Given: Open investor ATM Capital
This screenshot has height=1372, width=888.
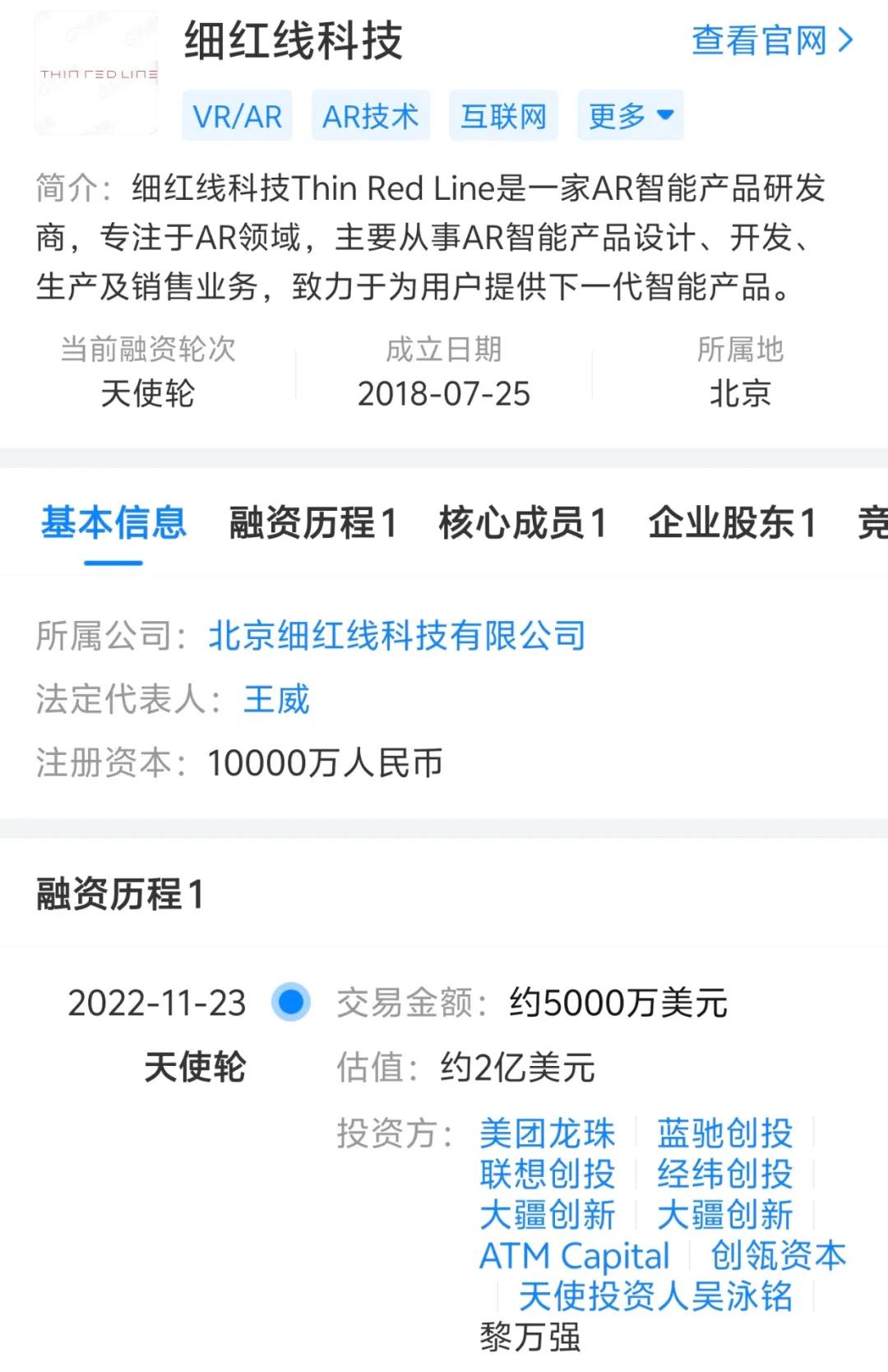Looking at the screenshot, I should point(575,1256).
